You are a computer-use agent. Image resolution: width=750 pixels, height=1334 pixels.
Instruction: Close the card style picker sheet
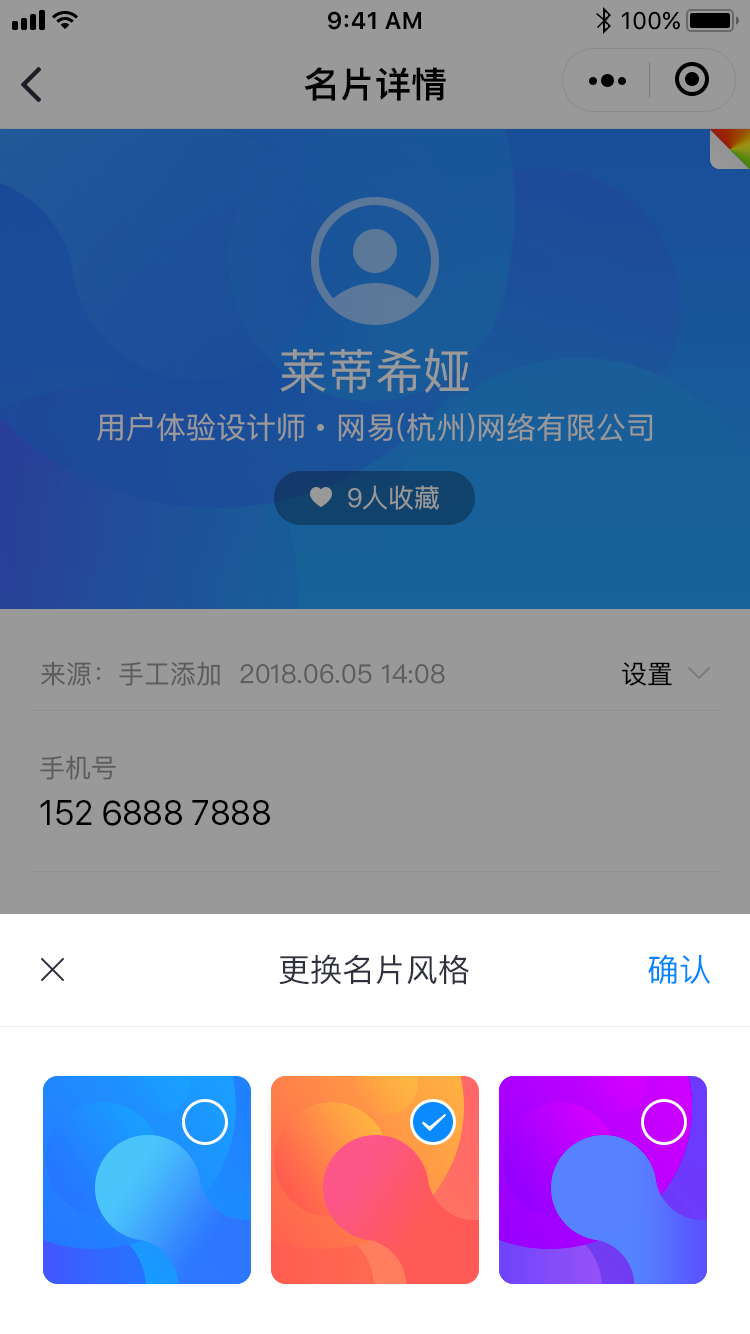pyautogui.click(x=52, y=969)
